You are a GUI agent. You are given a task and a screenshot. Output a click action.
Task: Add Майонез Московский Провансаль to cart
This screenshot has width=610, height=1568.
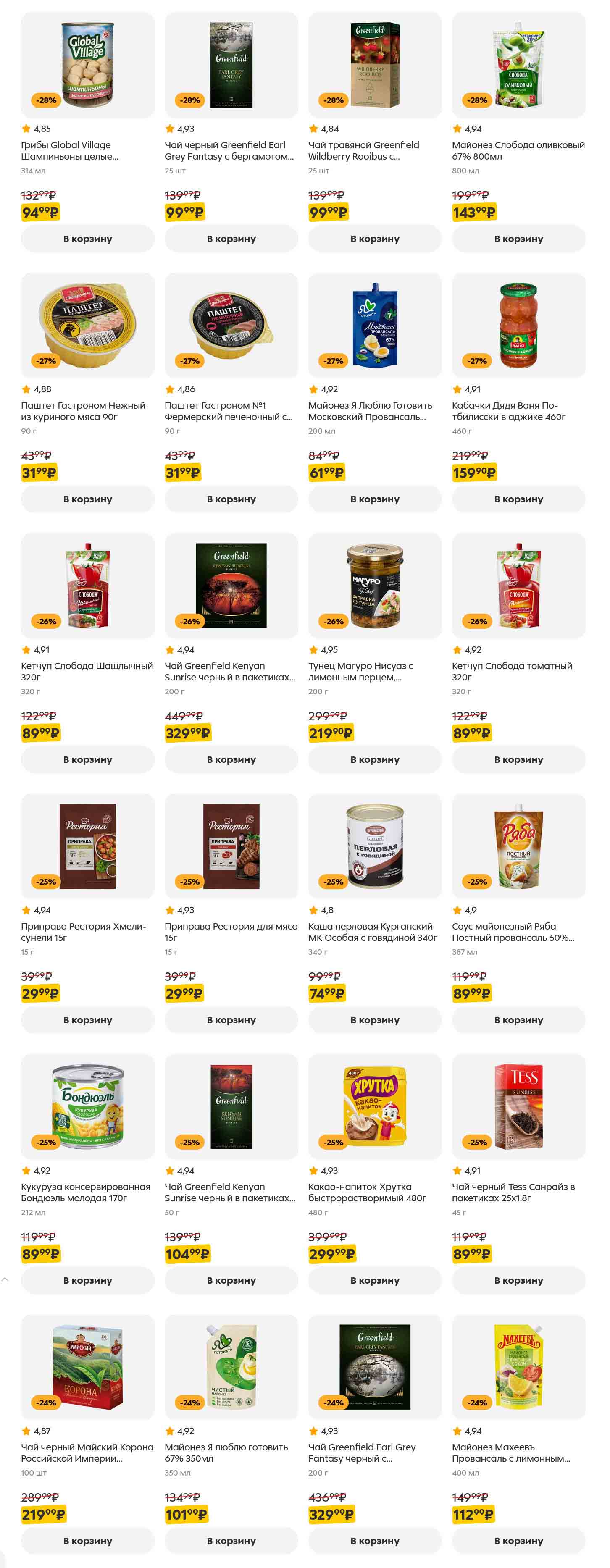[374, 499]
